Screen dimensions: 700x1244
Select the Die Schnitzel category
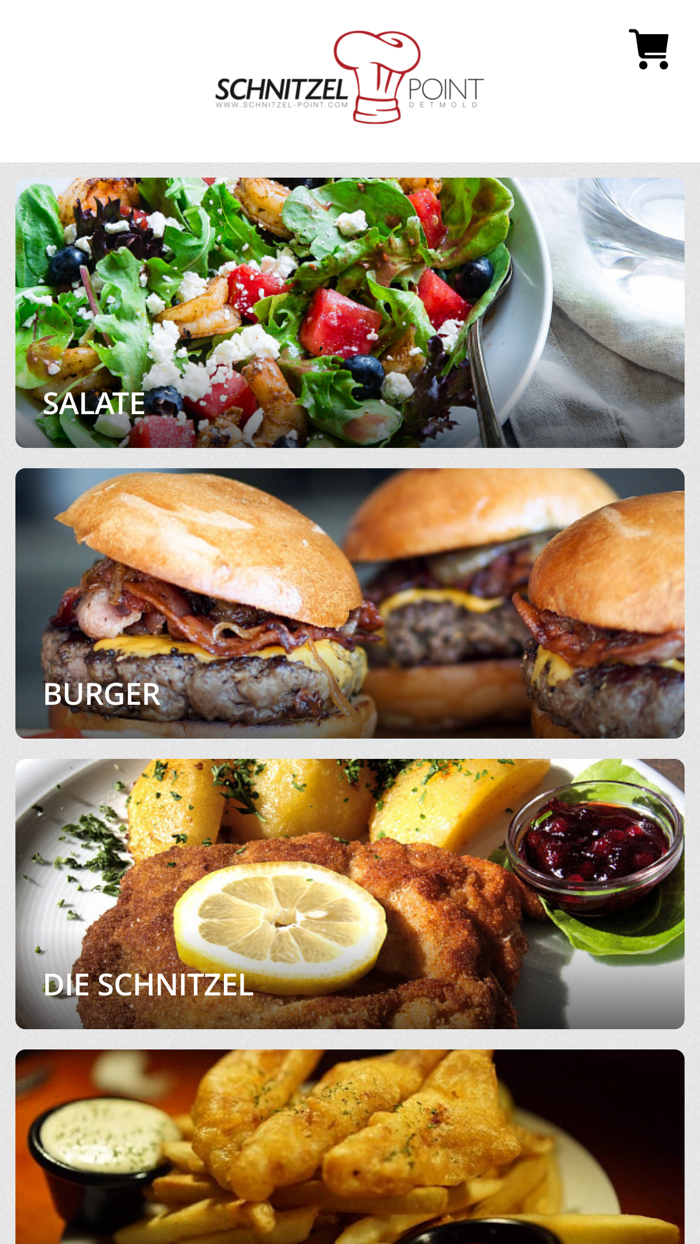pos(350,894)
